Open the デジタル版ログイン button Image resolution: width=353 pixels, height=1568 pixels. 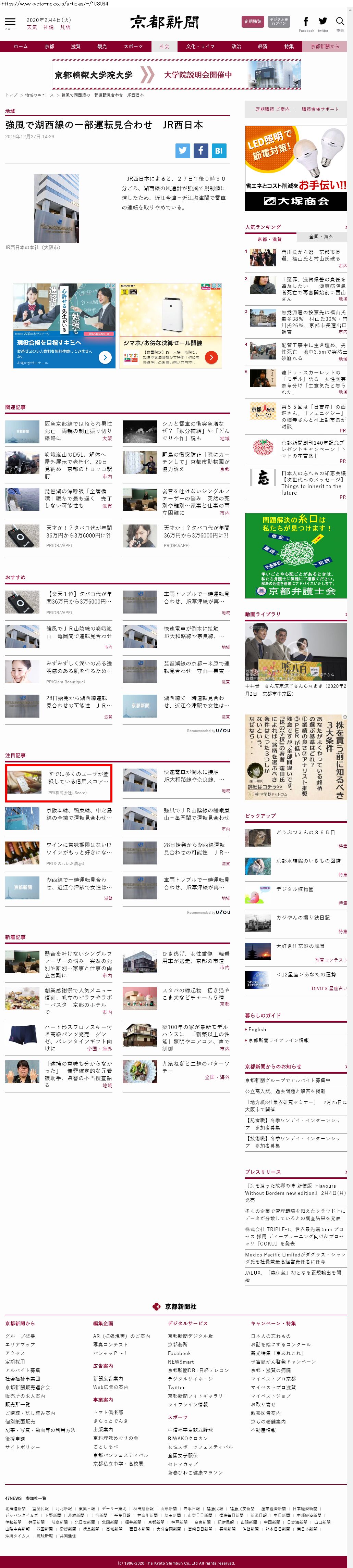(x=279, y=21)
